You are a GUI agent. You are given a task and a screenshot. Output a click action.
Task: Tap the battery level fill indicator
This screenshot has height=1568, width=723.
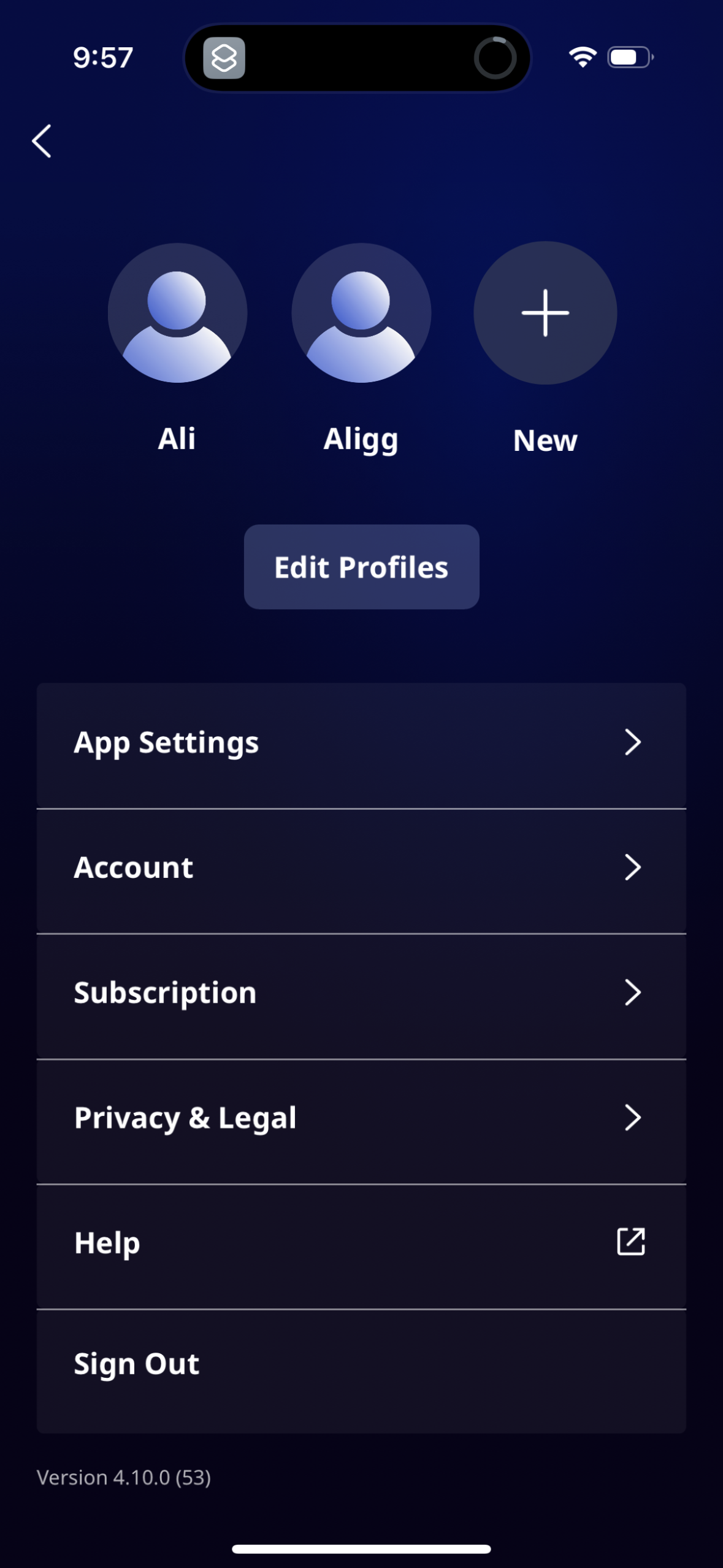pyautogui.click(x=624, y=56)
